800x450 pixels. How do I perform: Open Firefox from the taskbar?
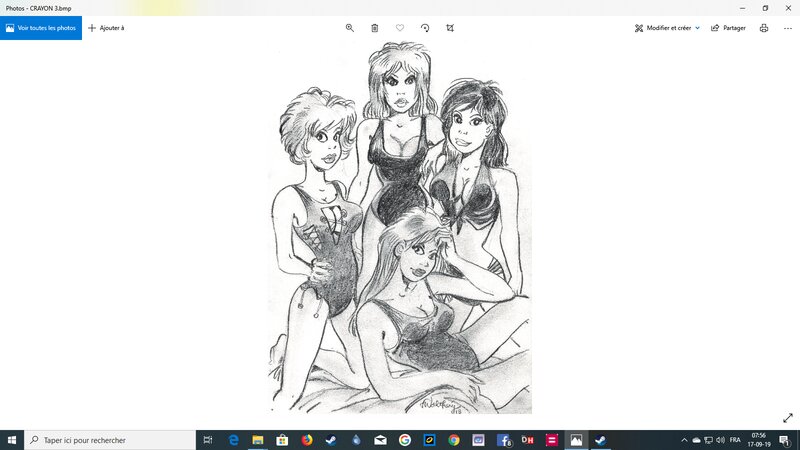click(x=307, y=440)
